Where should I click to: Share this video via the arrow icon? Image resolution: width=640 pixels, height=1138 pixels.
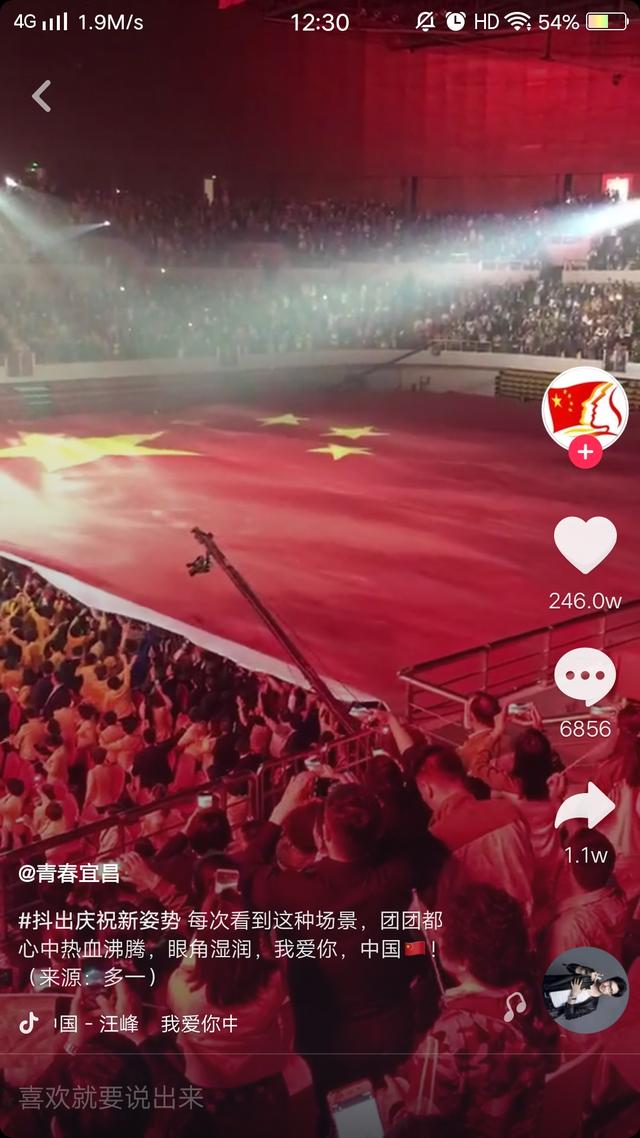(585, 808)
